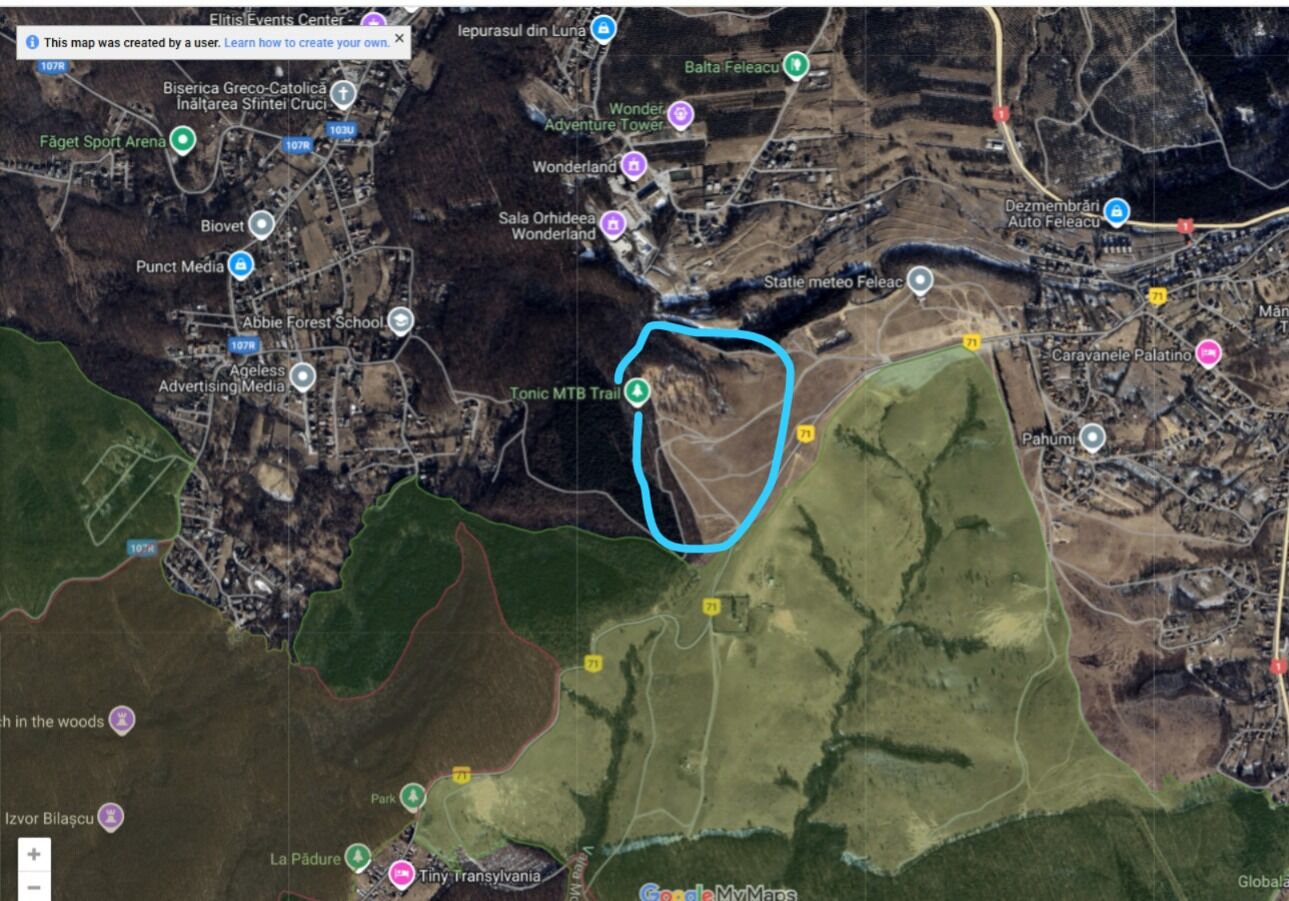1289x901 pixels.
Task: Open the Wonder Adventure Tower pin
Action: click(x=681, y=115)
